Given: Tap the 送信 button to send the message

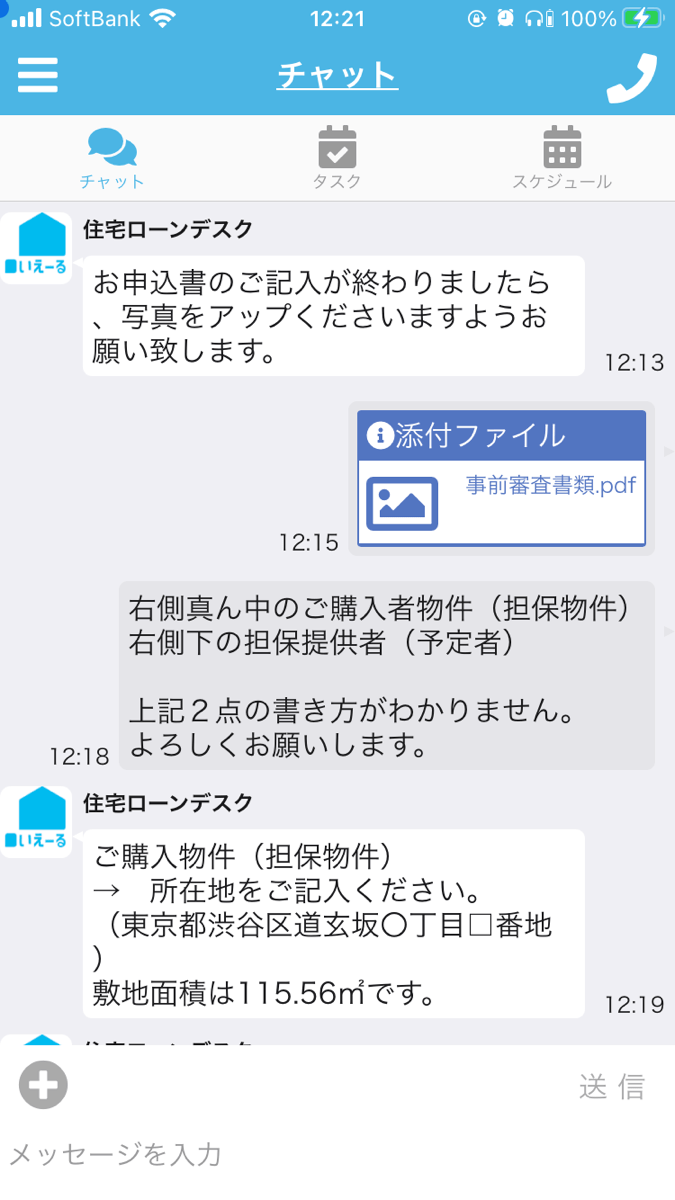Looking at the screenshot, I should pos(612,1086).
